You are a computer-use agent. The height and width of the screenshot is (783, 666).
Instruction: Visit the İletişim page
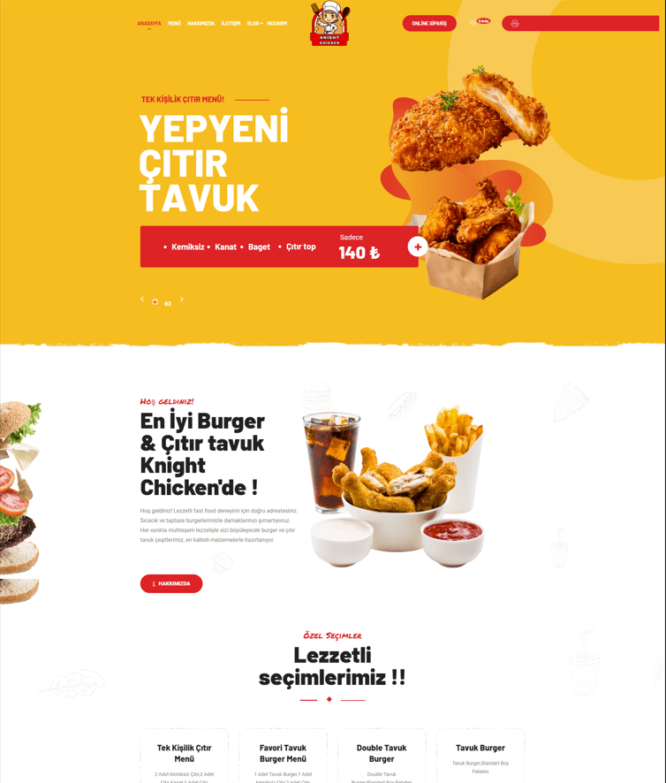[x=231, y=23]
